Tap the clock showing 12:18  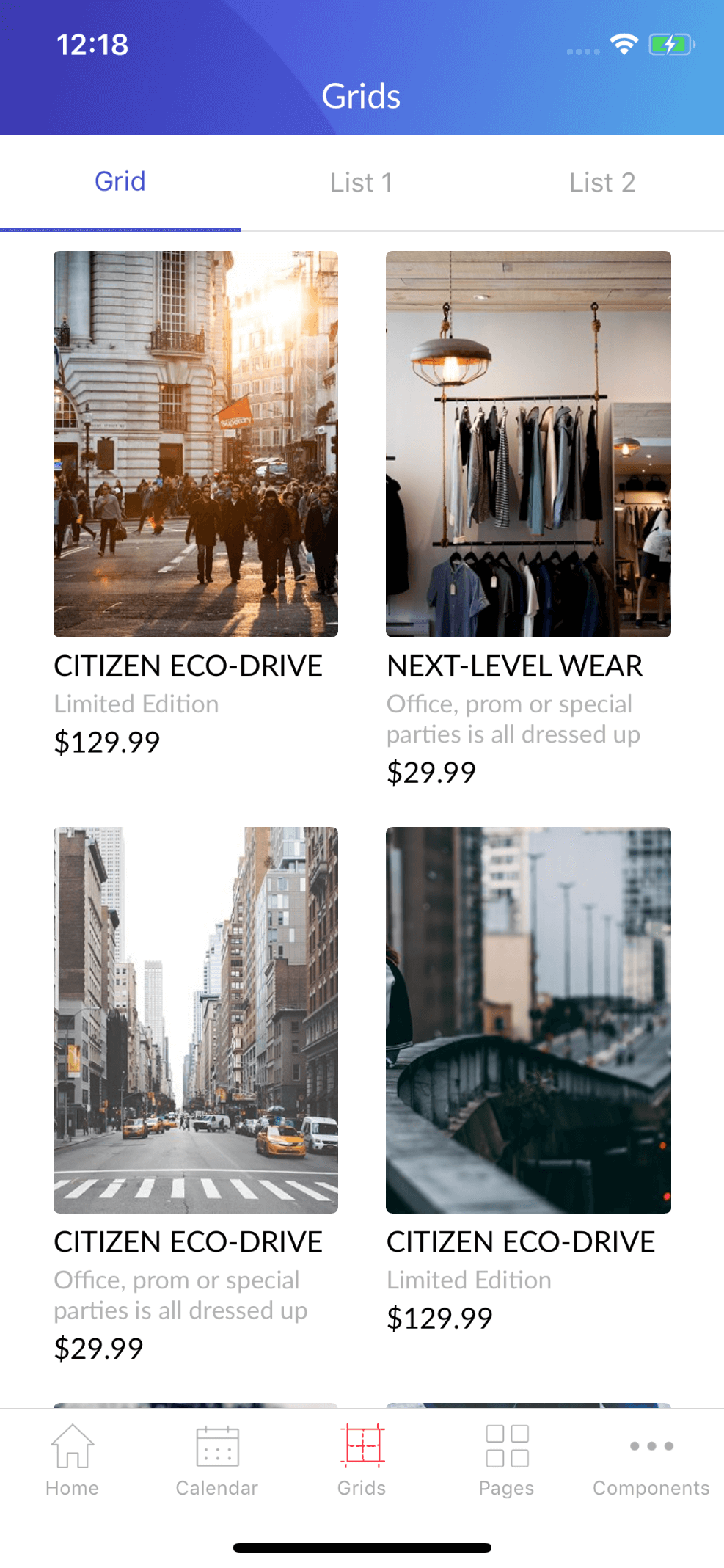pos(91,45)
